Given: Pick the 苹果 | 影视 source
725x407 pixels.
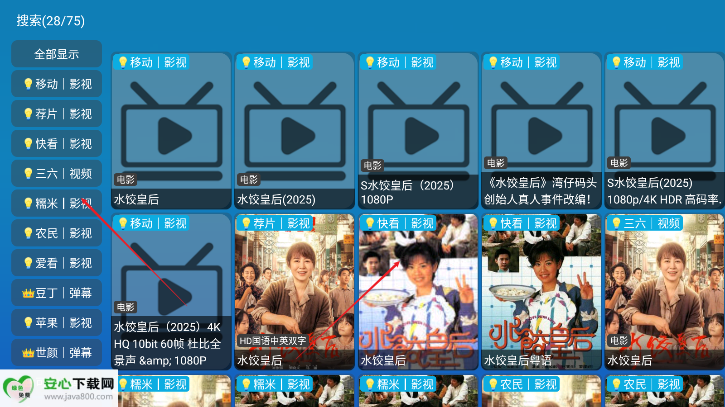Looking at the screenshot, I should point(56,323).
